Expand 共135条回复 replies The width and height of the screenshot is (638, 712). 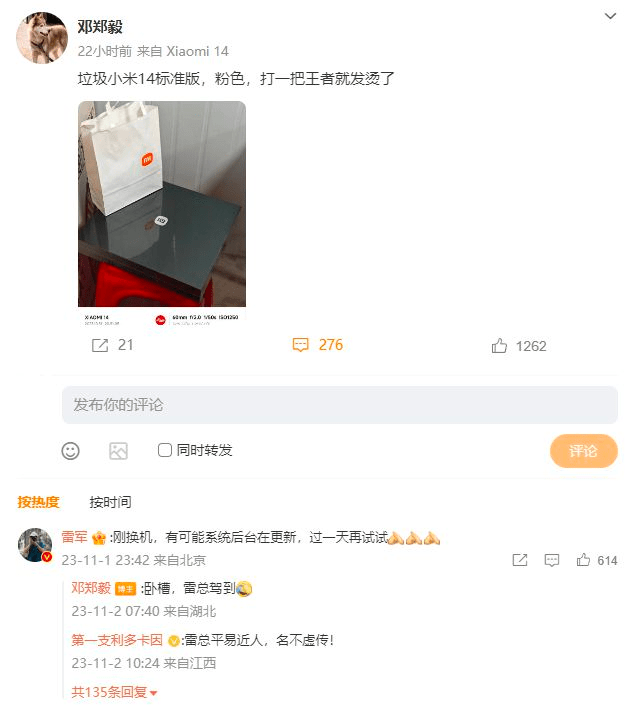coord(114,691)
